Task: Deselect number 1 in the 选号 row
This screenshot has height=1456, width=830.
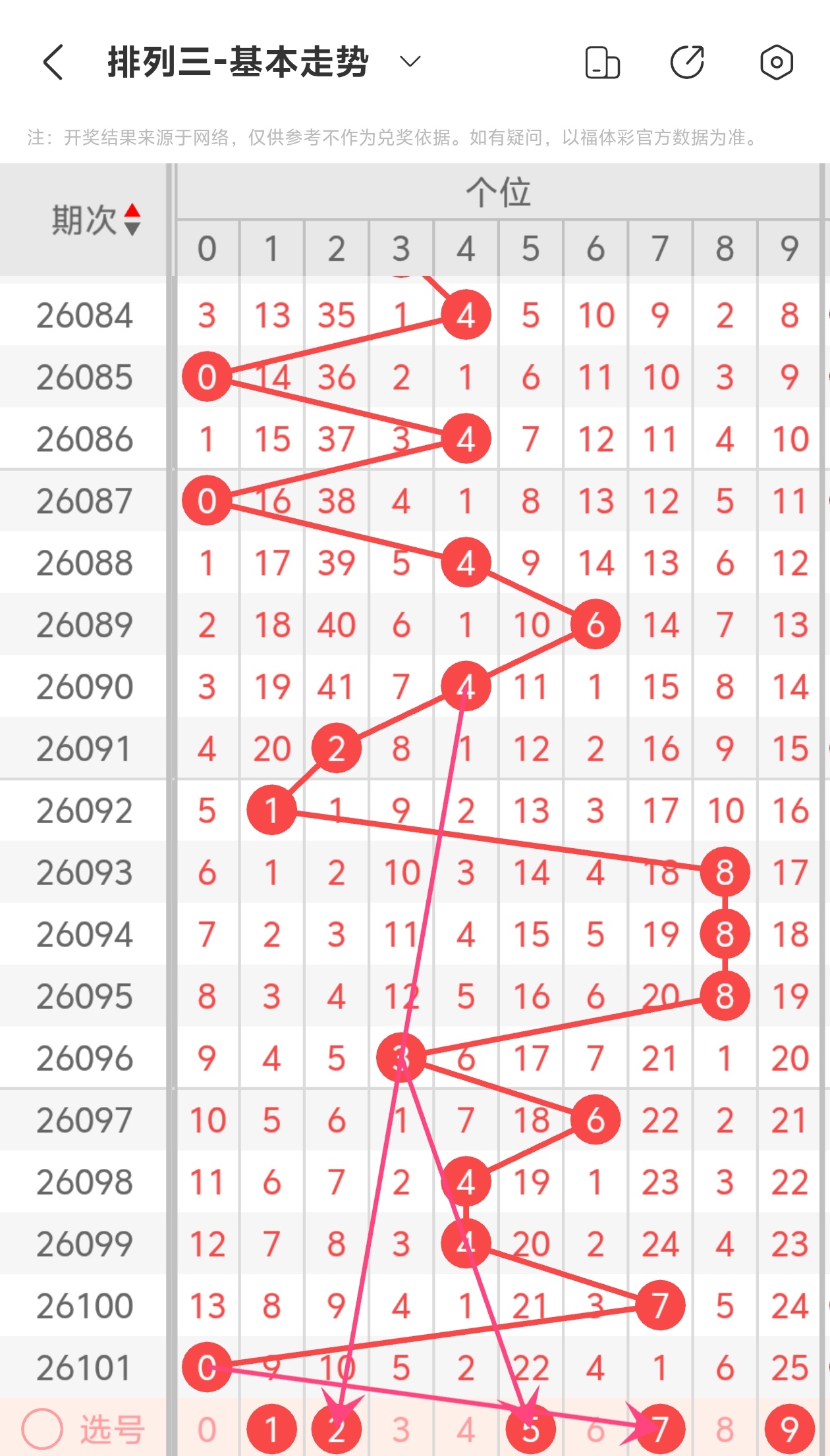Action: click(271, 1430)
